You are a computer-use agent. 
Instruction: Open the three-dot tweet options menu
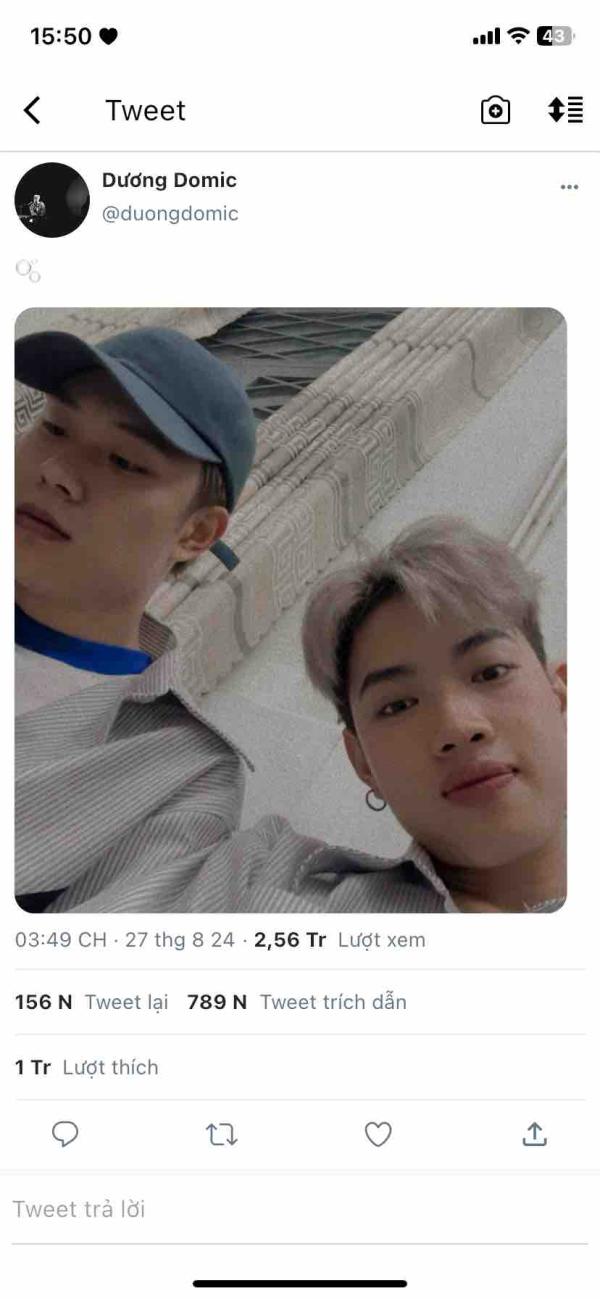pyautogui.click(x=569, y=187)
